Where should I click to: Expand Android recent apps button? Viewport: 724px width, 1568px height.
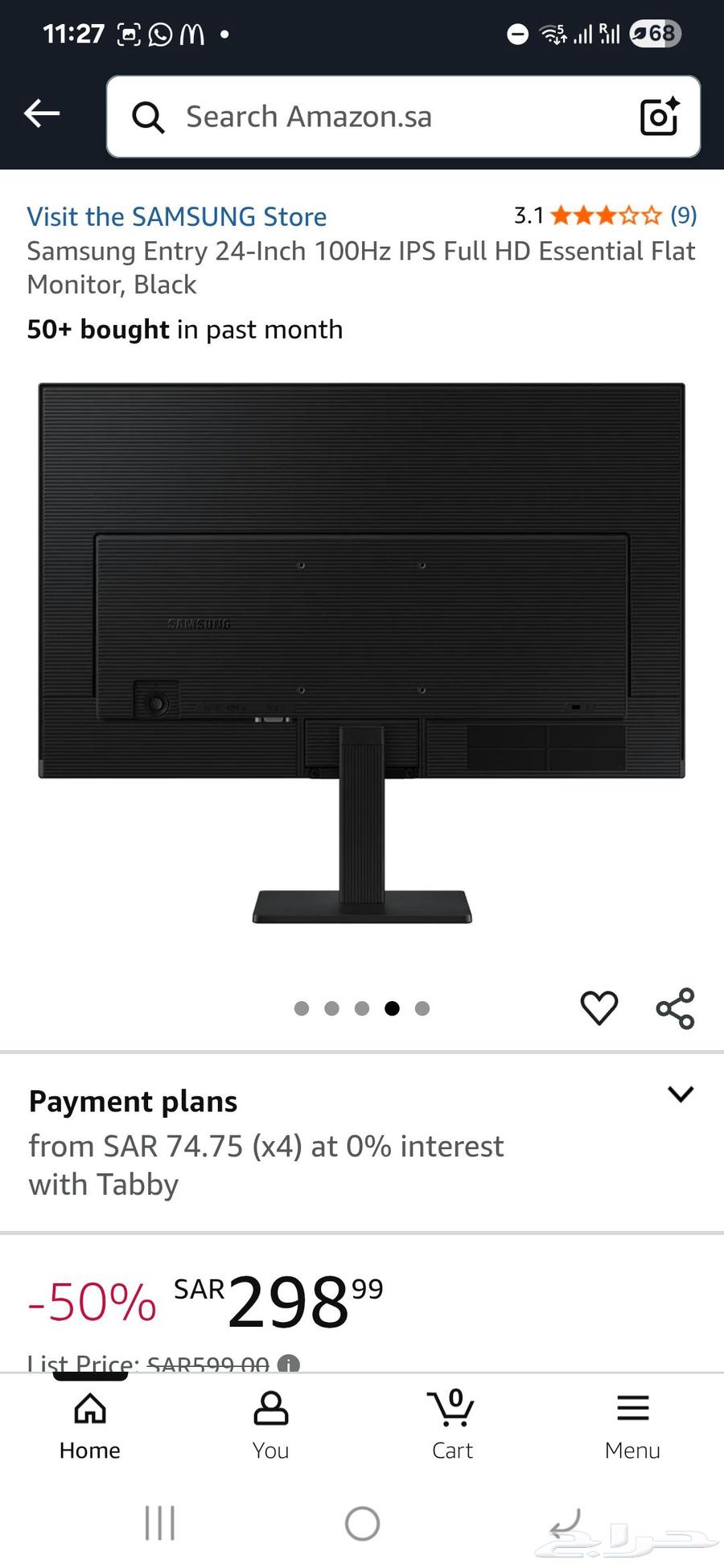(160, 1521)
